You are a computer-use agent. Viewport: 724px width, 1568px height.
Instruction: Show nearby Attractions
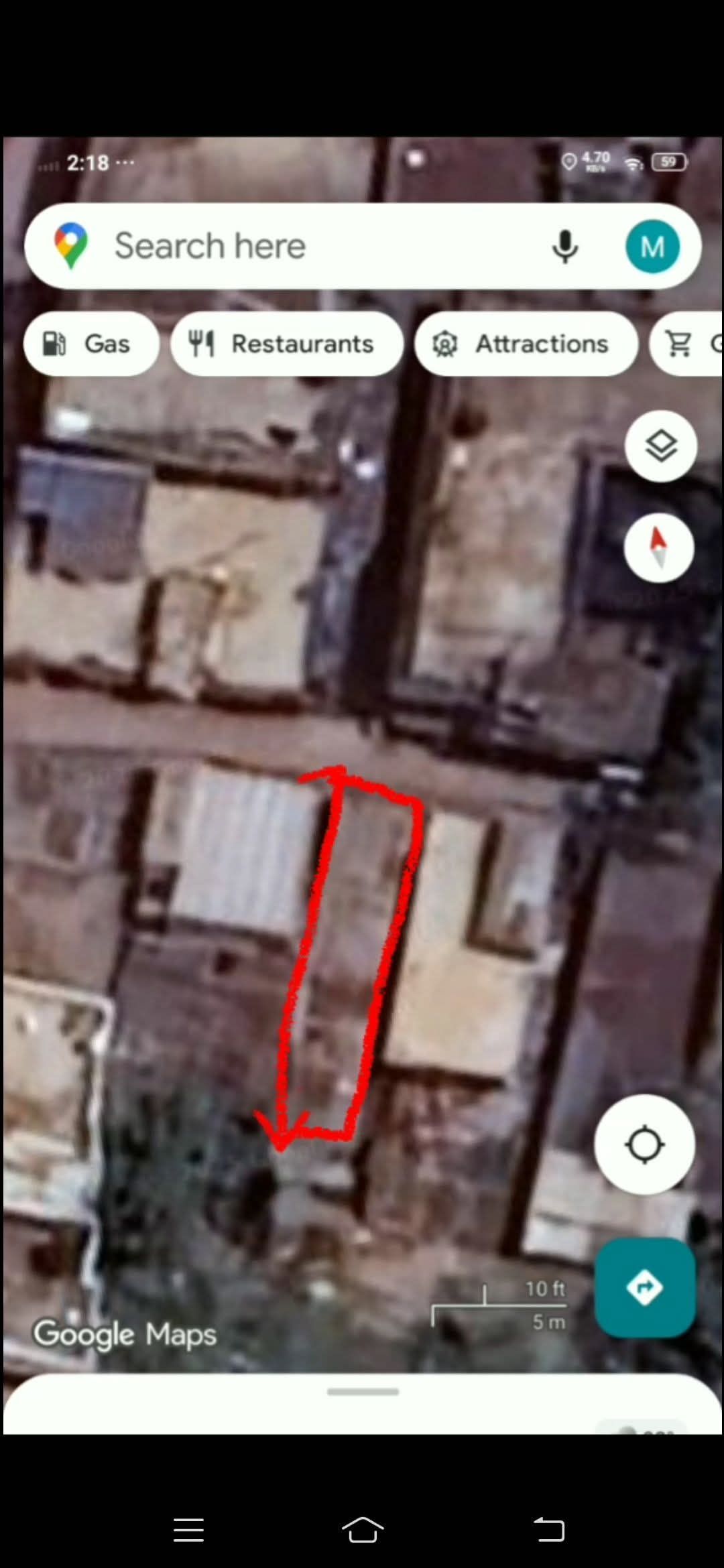pos(526,344)
